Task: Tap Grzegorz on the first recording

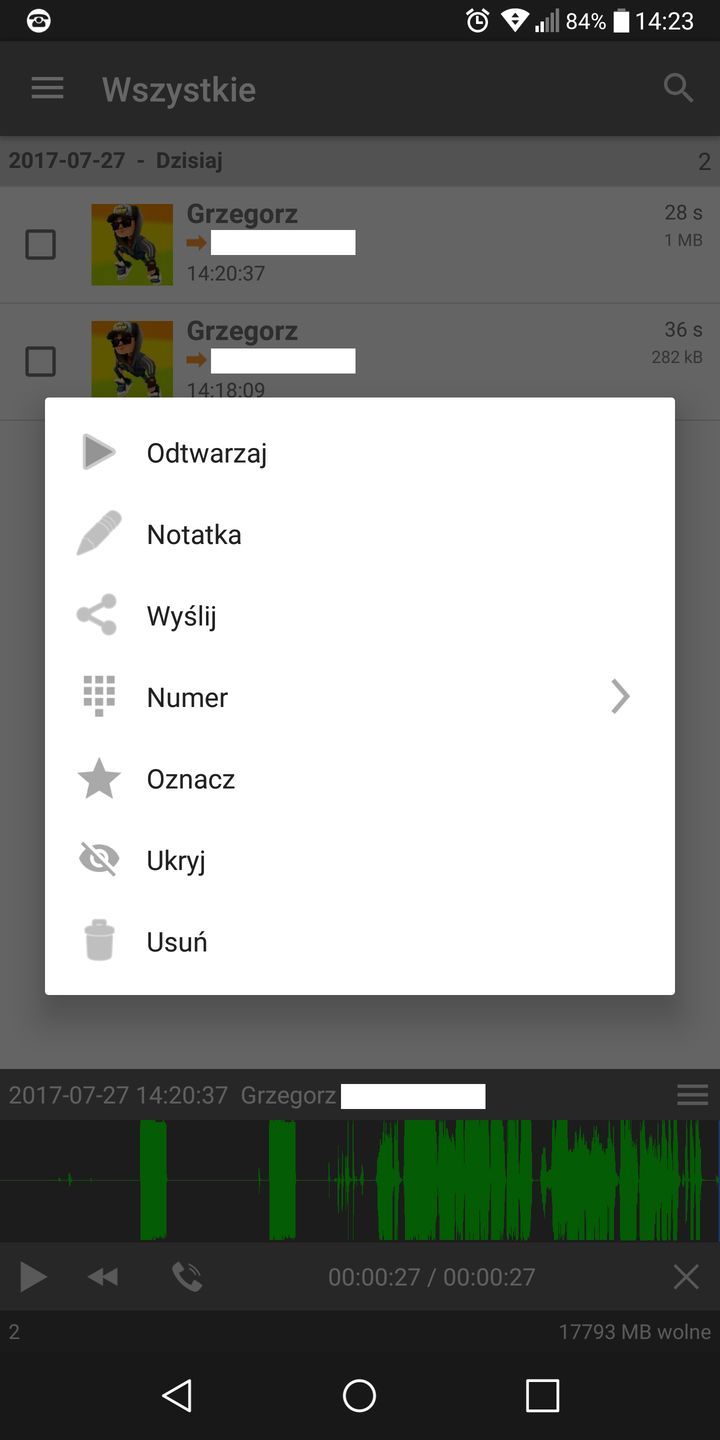Action: coord(242,213)
